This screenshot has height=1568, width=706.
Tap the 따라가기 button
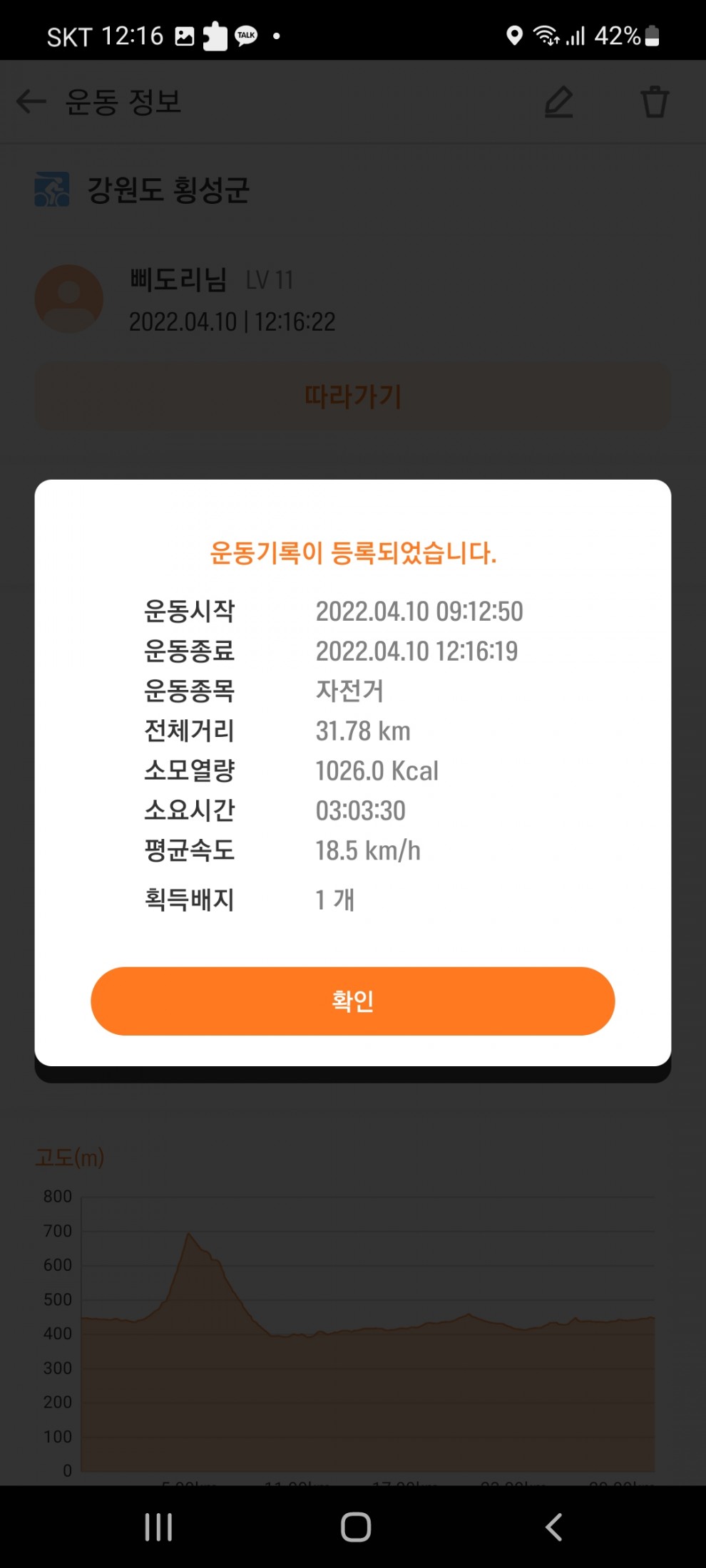coord(352,396)
